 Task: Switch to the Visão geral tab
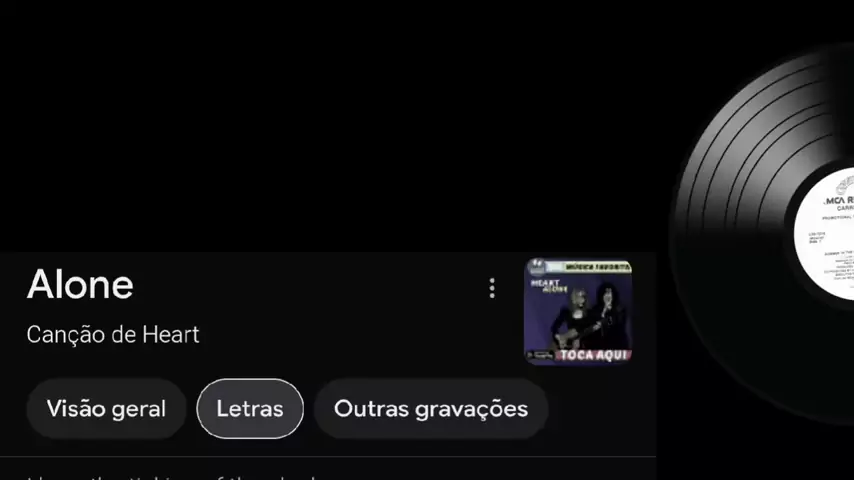point(106,409)
